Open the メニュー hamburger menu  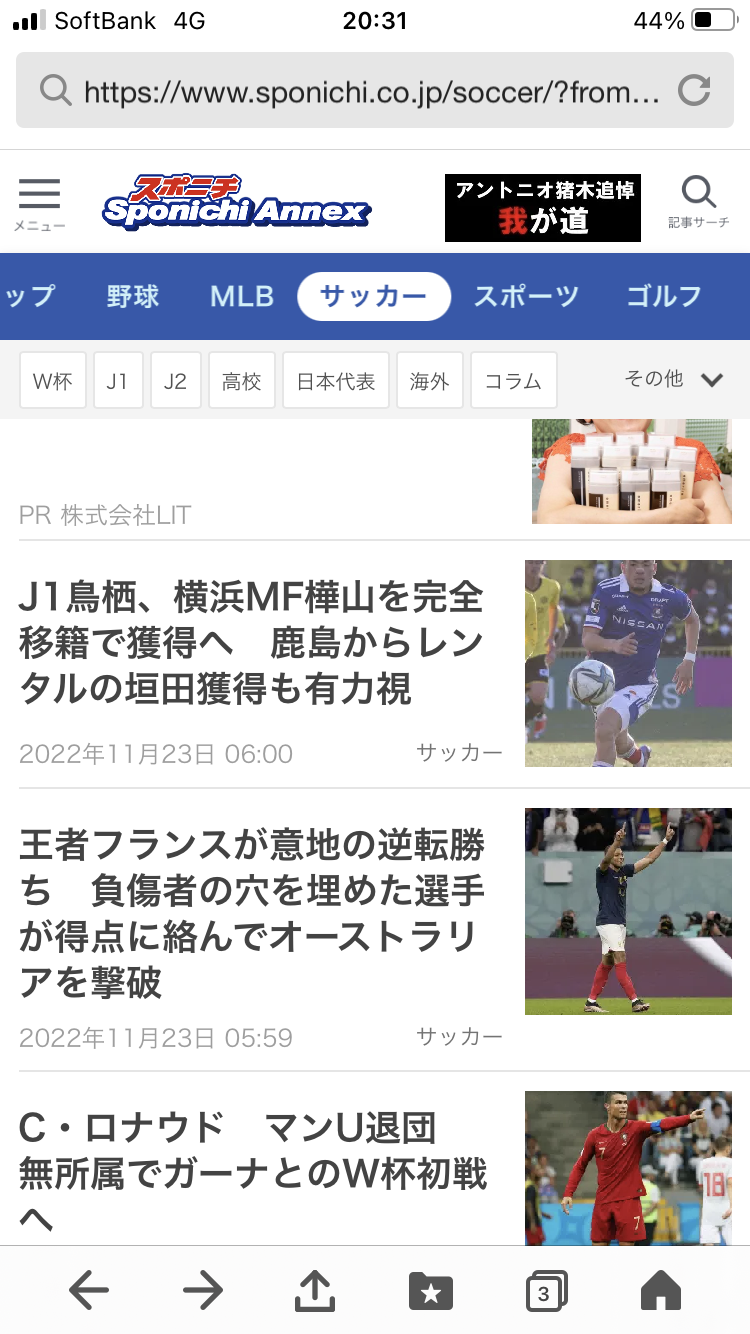click(x=40, y=203)
